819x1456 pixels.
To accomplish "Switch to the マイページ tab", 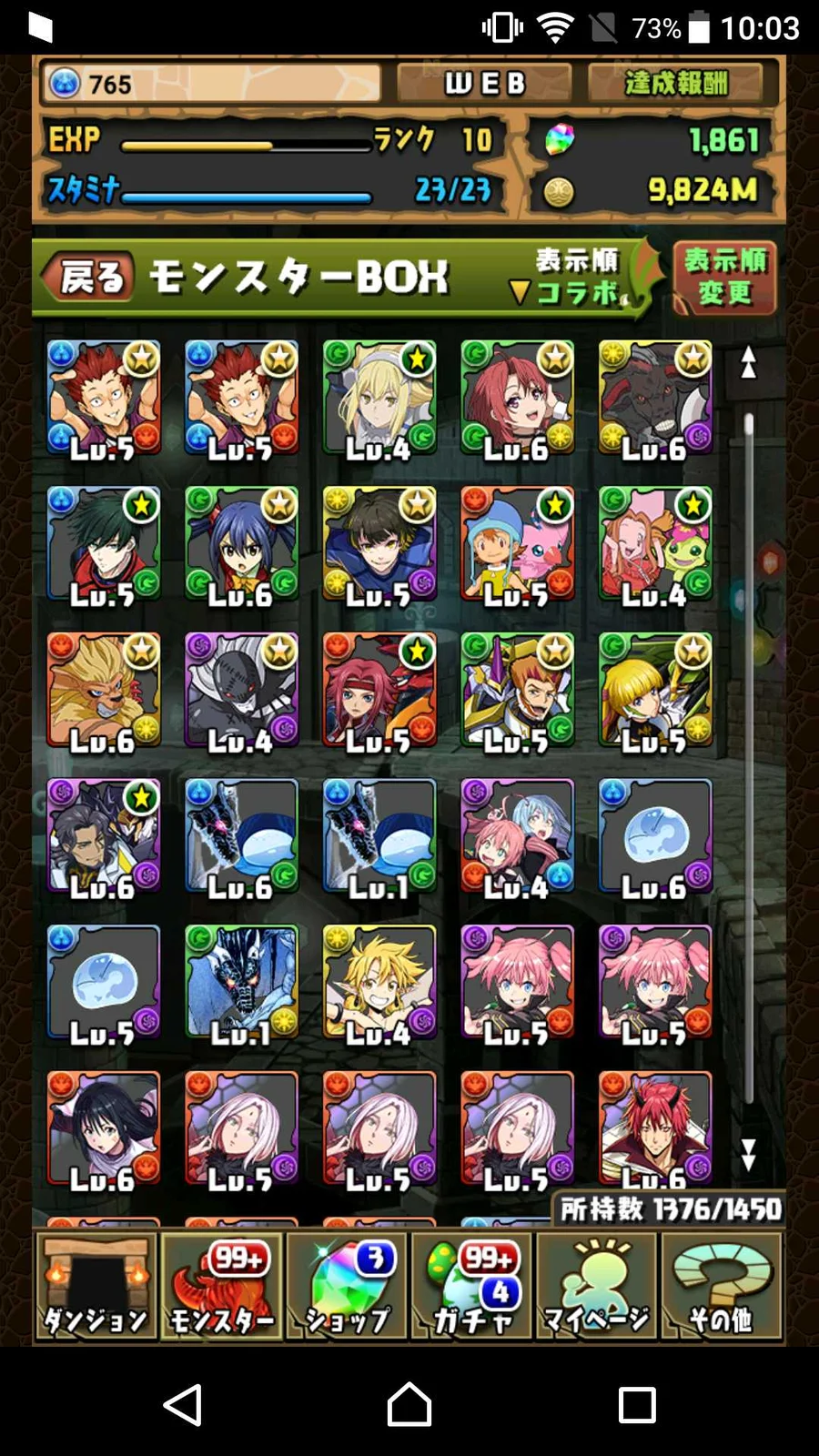I will (x=597, y=1287).
